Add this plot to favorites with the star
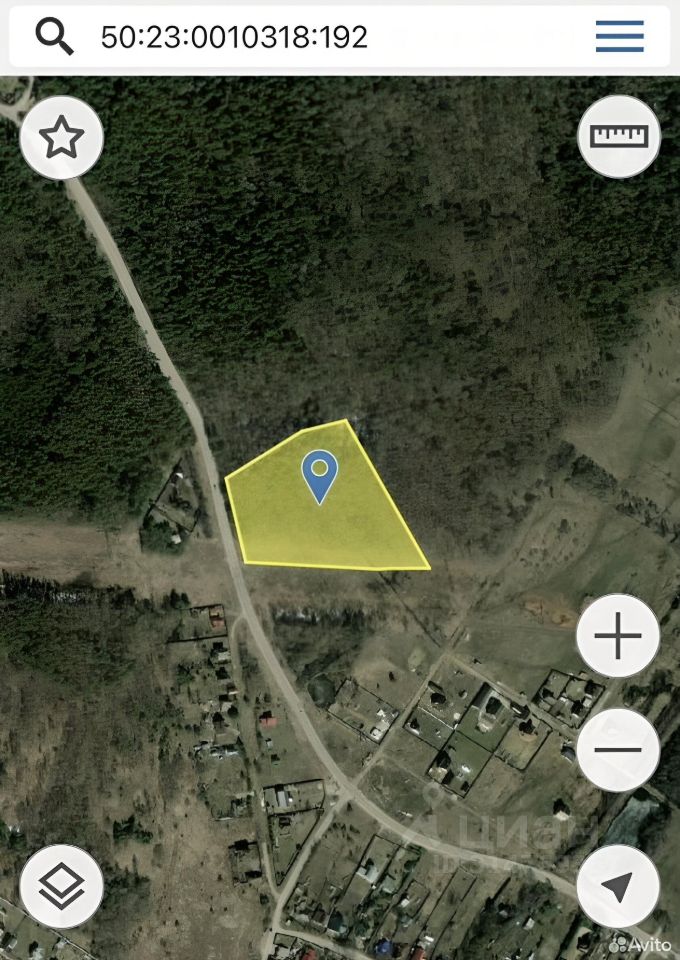 tap(62, 138)
